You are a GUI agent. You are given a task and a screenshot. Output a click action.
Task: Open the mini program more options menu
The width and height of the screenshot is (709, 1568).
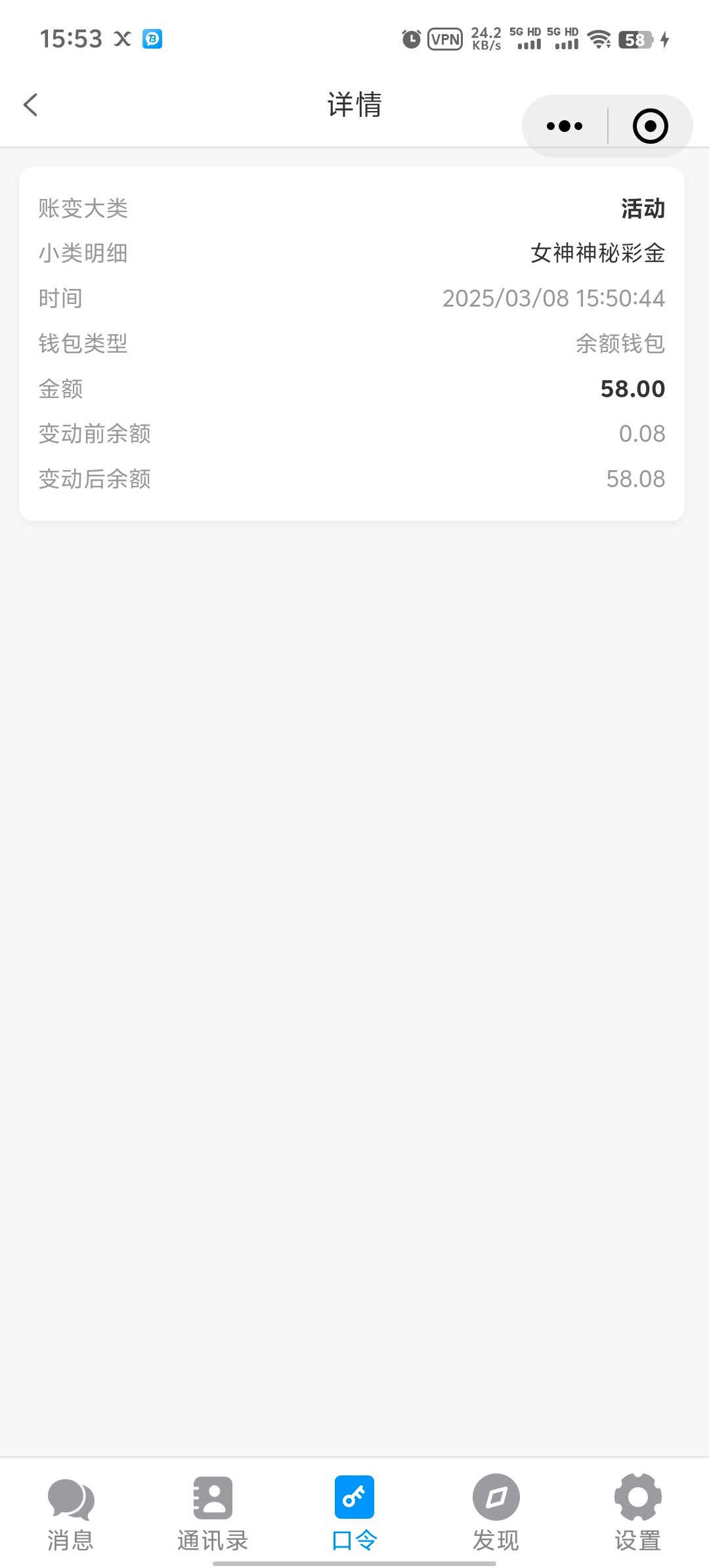coord(565,126)
